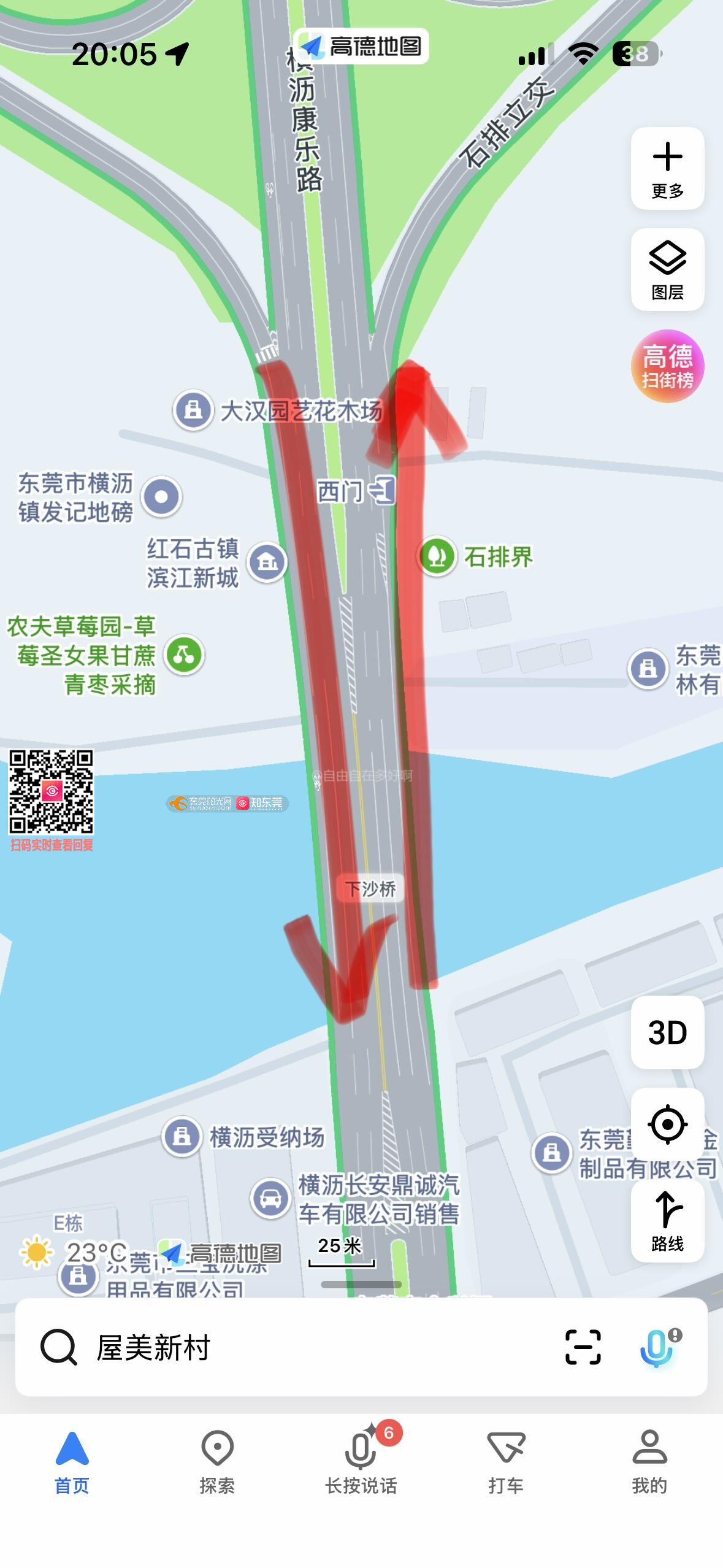Open the 更多 (more) tools button
The height and width of the screenshot is (1568, 723).
click(x=667, y=169)
